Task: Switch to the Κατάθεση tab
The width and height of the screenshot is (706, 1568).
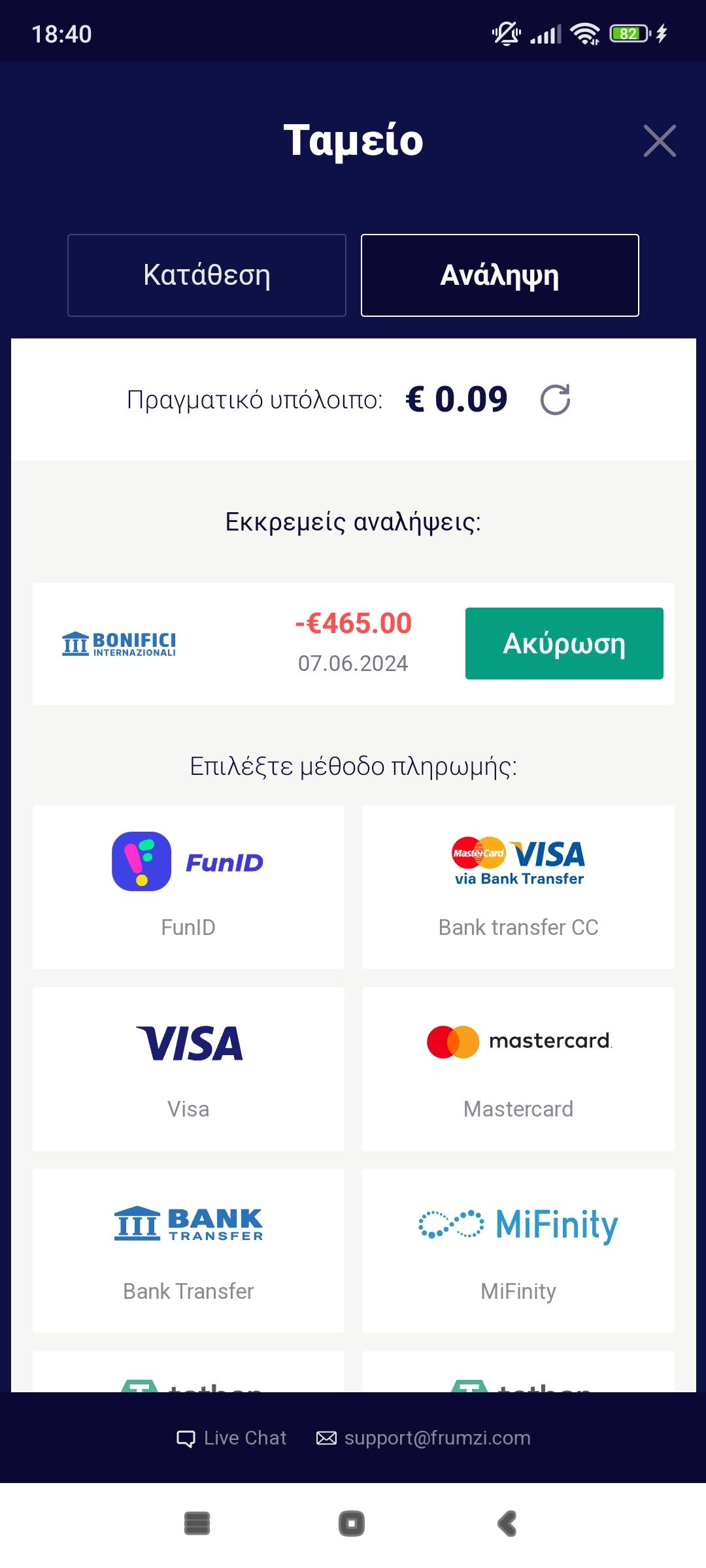Action: (207, 275)
